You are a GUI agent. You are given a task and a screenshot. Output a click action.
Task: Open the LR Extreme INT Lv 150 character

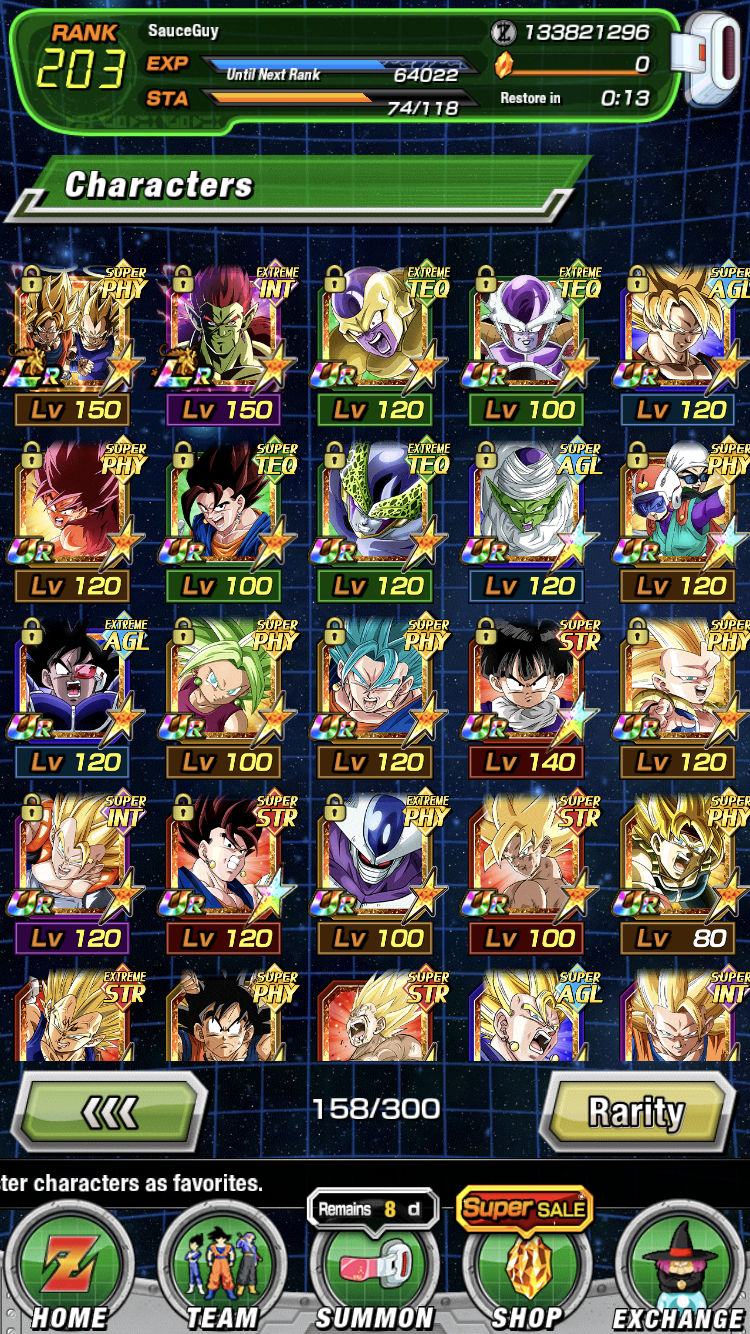pos(226,330)
